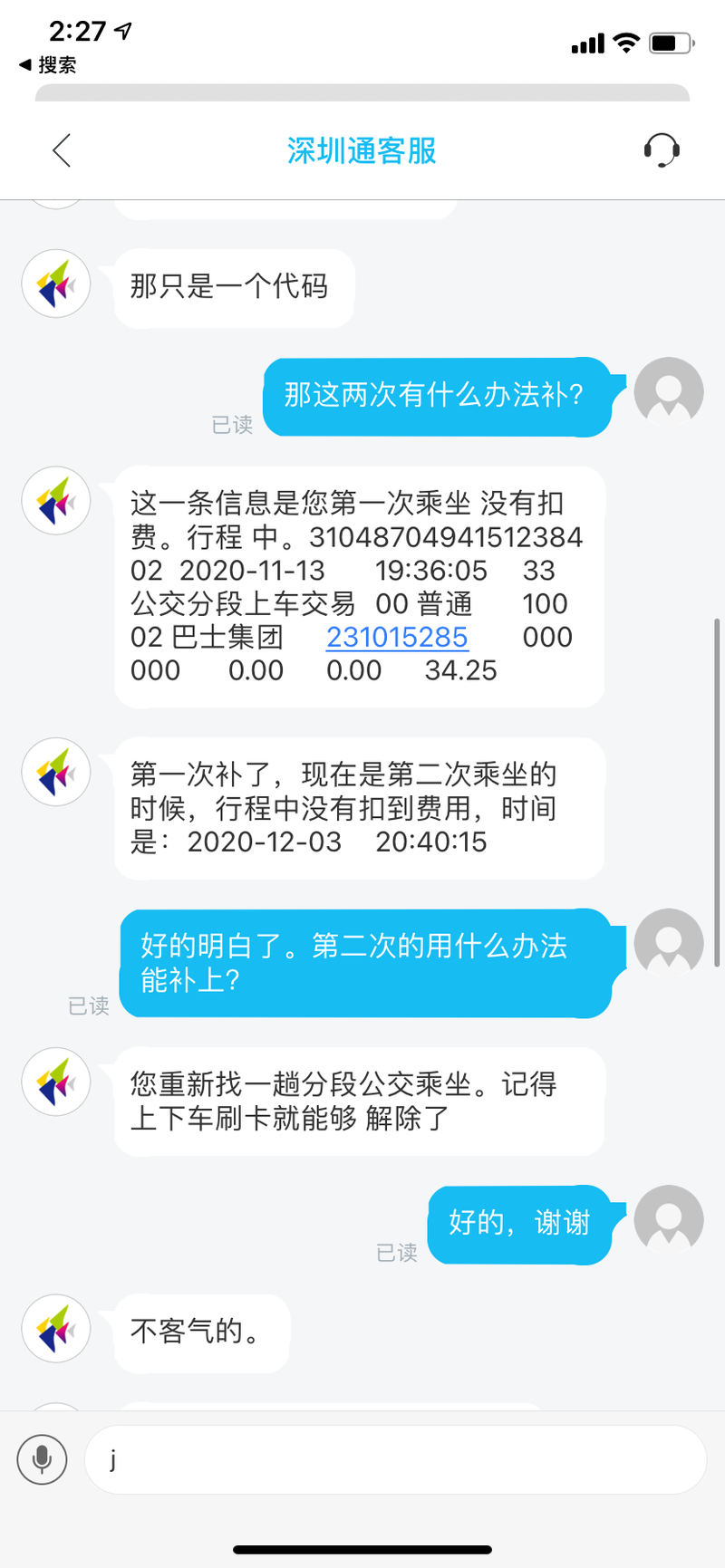Open the headset customer service icon

pyautogui.click(x=662, y=150)
